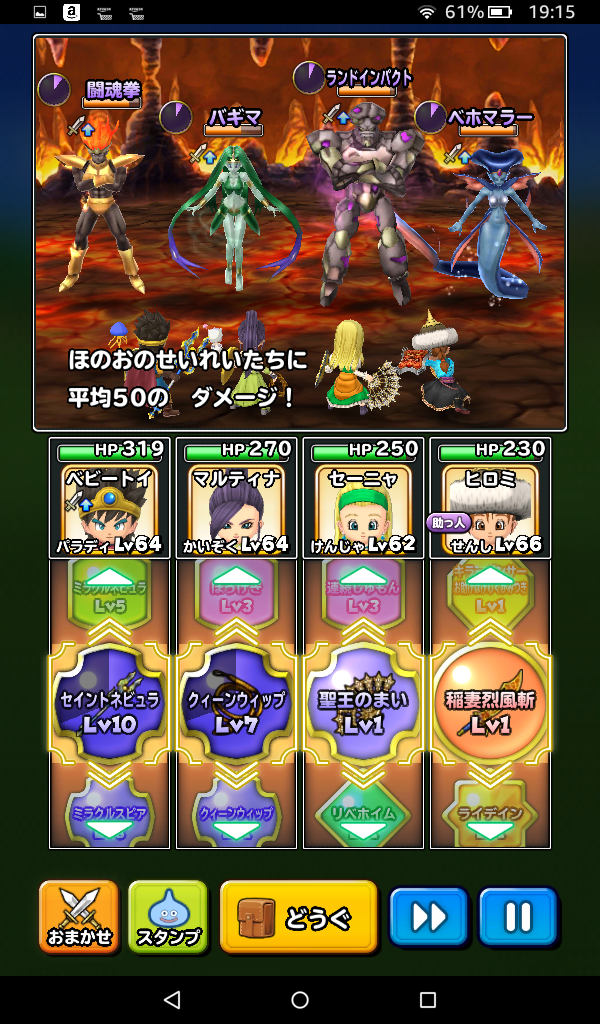Open the どうぐ items bag
Image resolution: width=600 pixels, height=1024 pixels.
click(x=298, y=916)
